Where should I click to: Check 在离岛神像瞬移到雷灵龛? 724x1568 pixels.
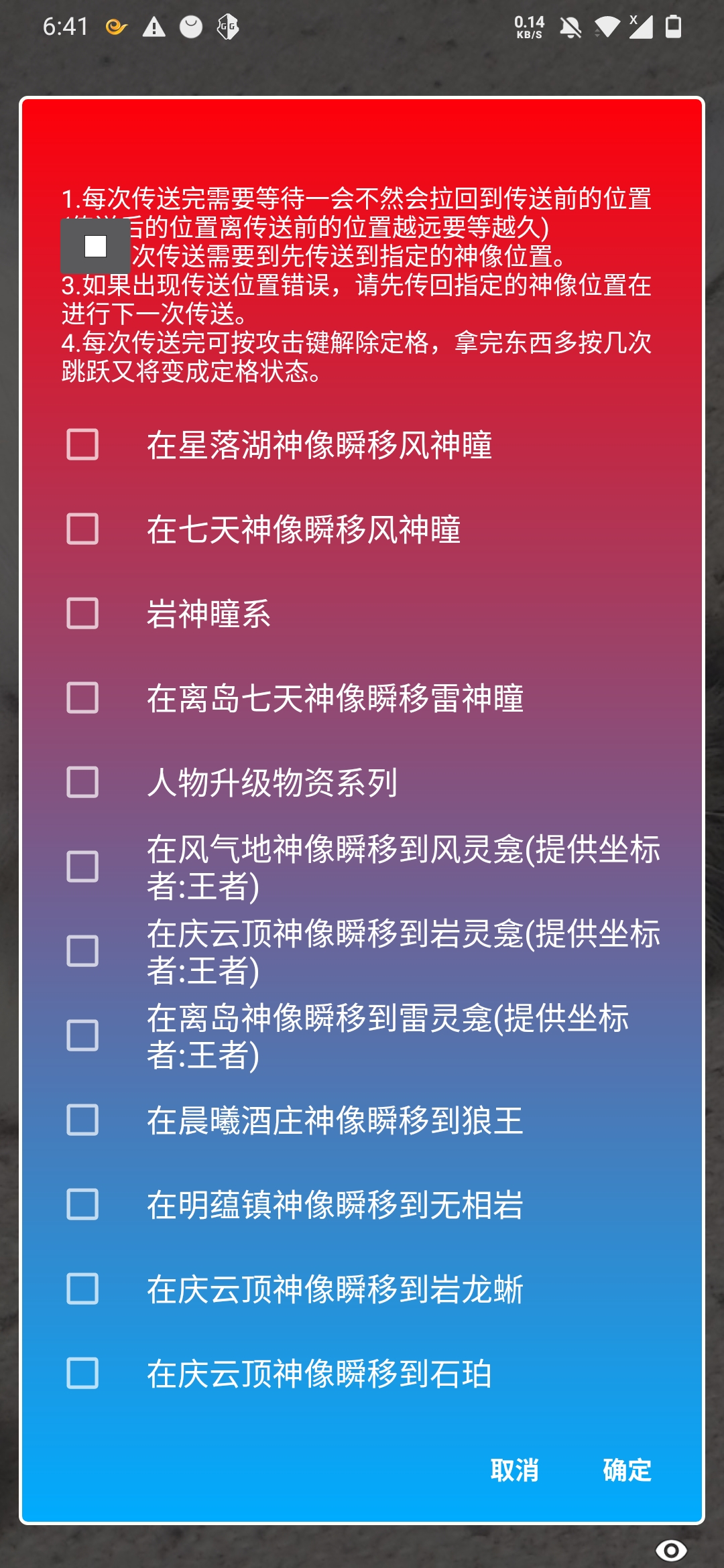pos(82,1036)
